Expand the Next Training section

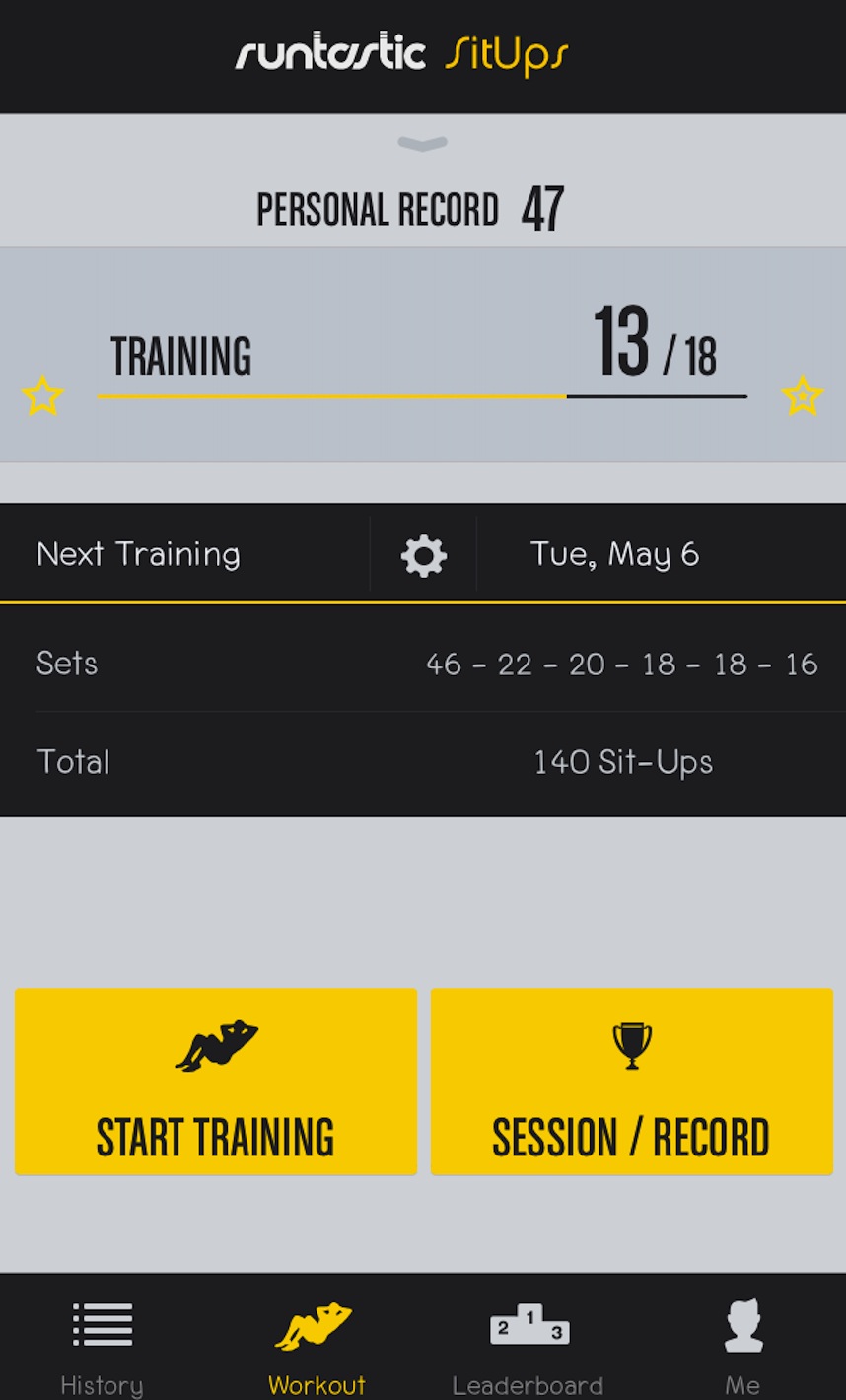[x=138, y=554]
